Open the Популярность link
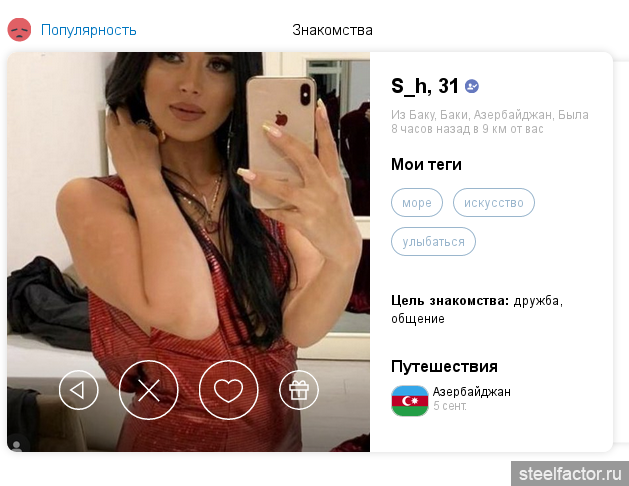The image size is (629, 486). point(88,30)
